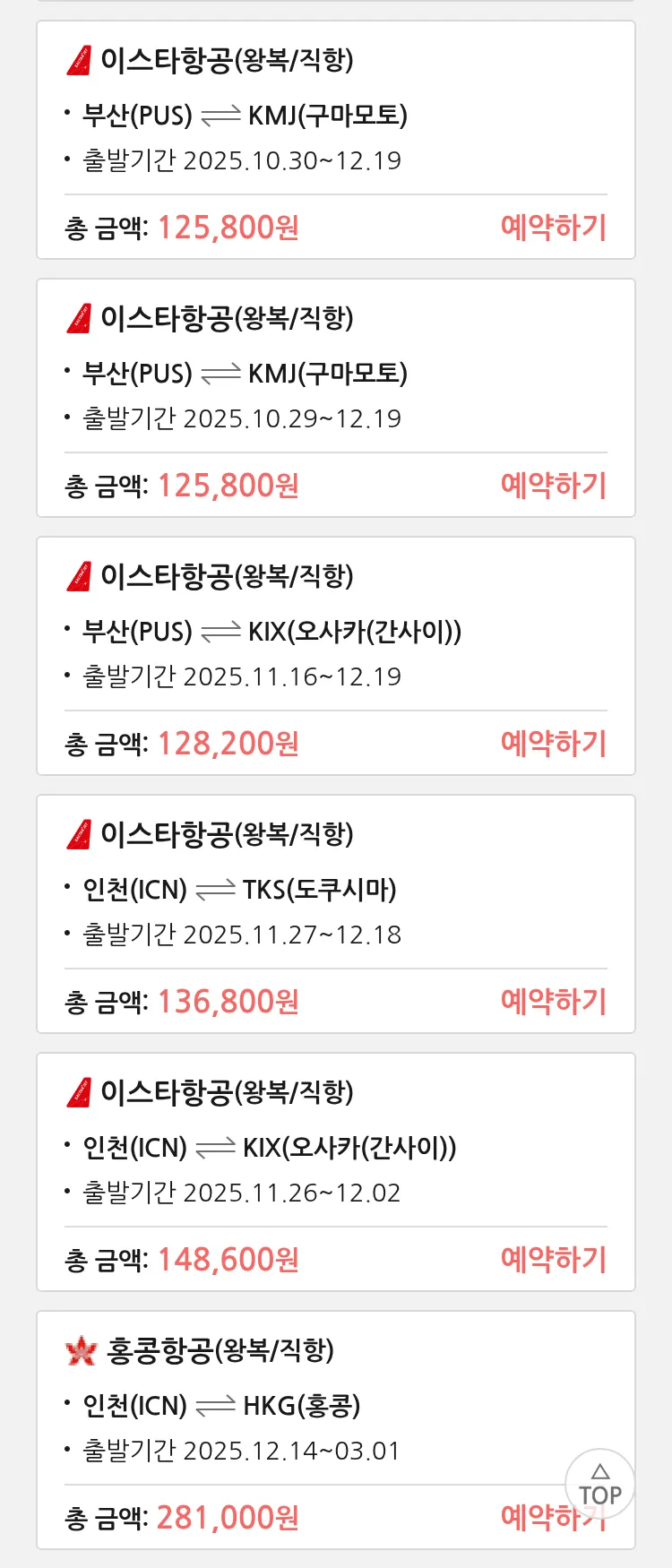Tap 예약하기 for Busan–Kumamoto departing 2025.10.30~12.19

(x=553, y=228)
